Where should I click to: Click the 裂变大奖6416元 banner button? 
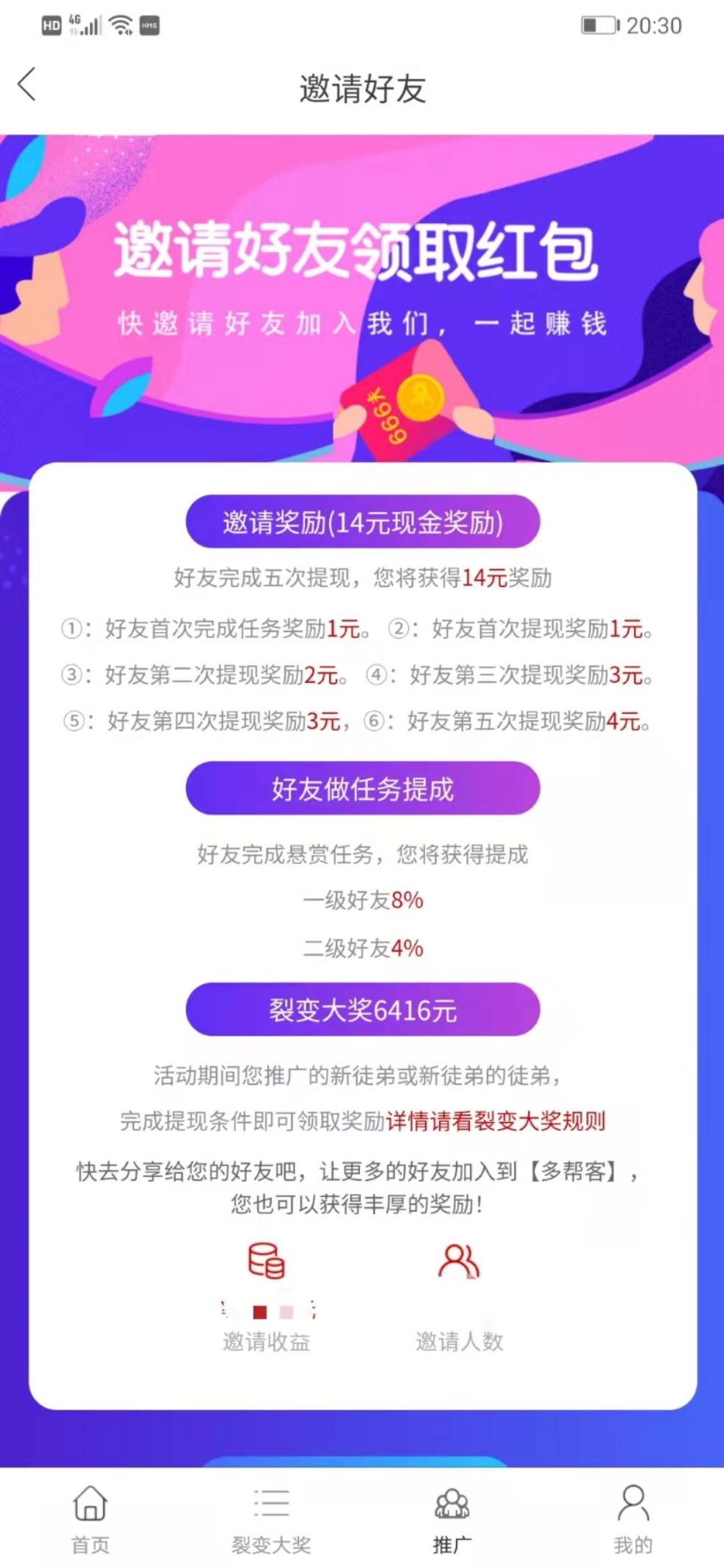pos(362,1010)
